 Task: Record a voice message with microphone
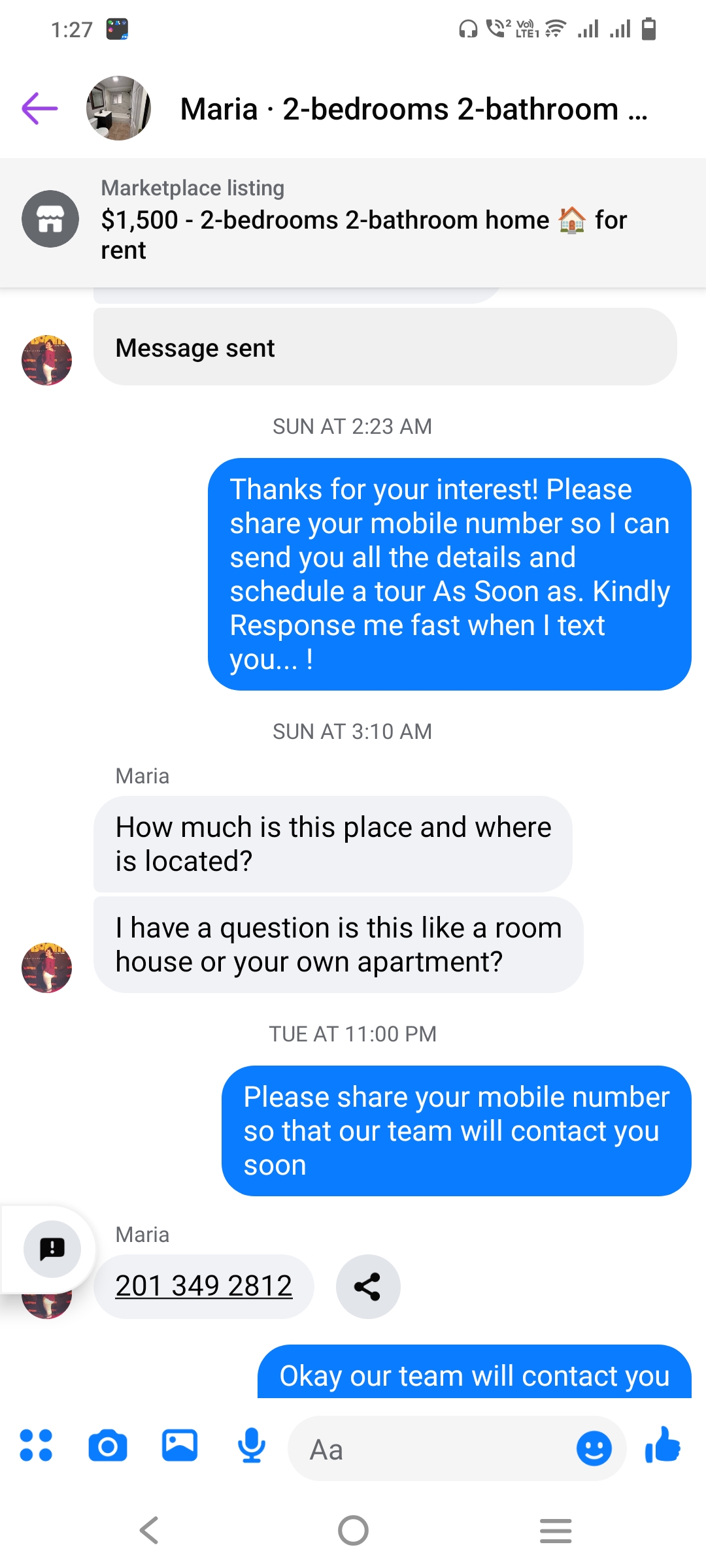(252, 1445)
